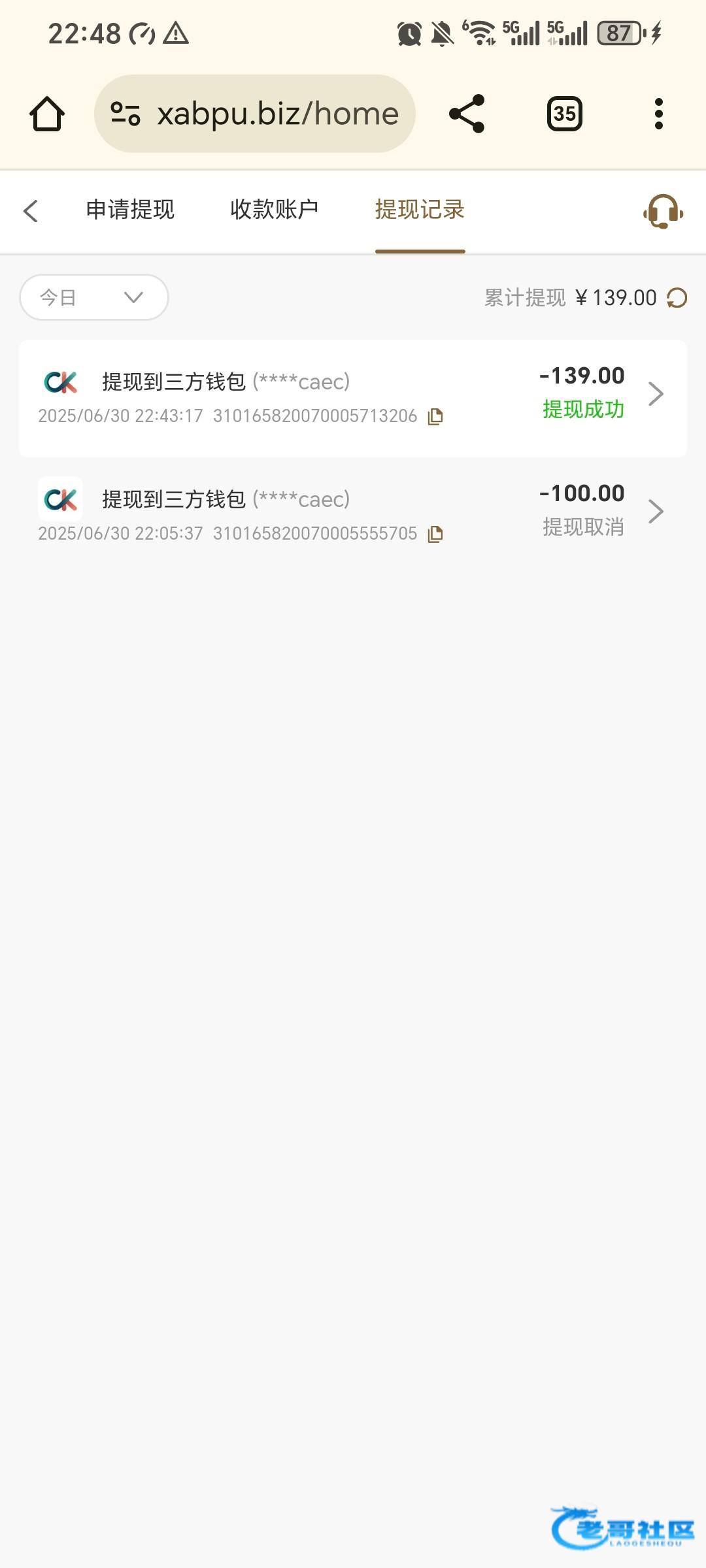Open the -139.00 提现成功 record

(x=353, y=398)
